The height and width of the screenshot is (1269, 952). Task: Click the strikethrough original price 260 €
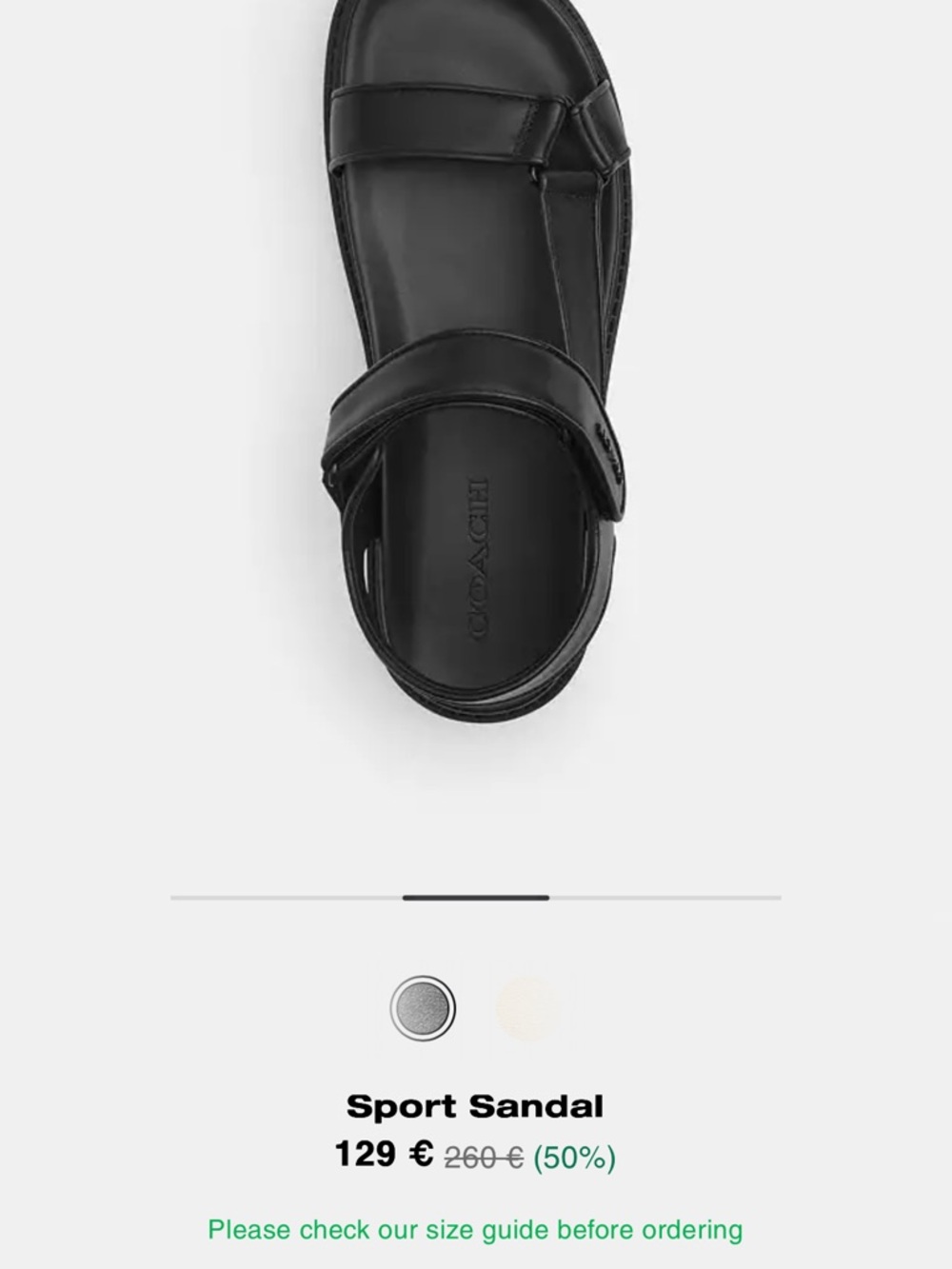click(484, 1157)
